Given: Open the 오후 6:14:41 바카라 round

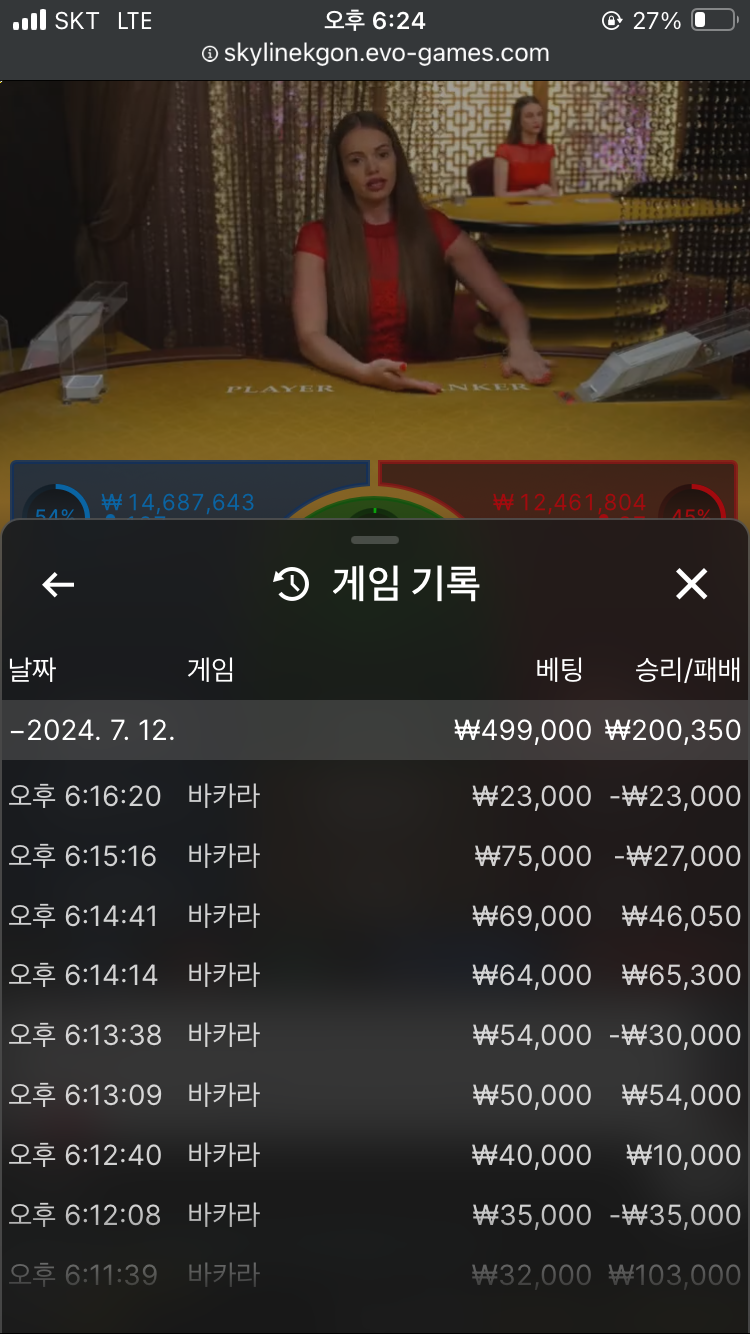Looking at the screenshot, I should (375, 916).
